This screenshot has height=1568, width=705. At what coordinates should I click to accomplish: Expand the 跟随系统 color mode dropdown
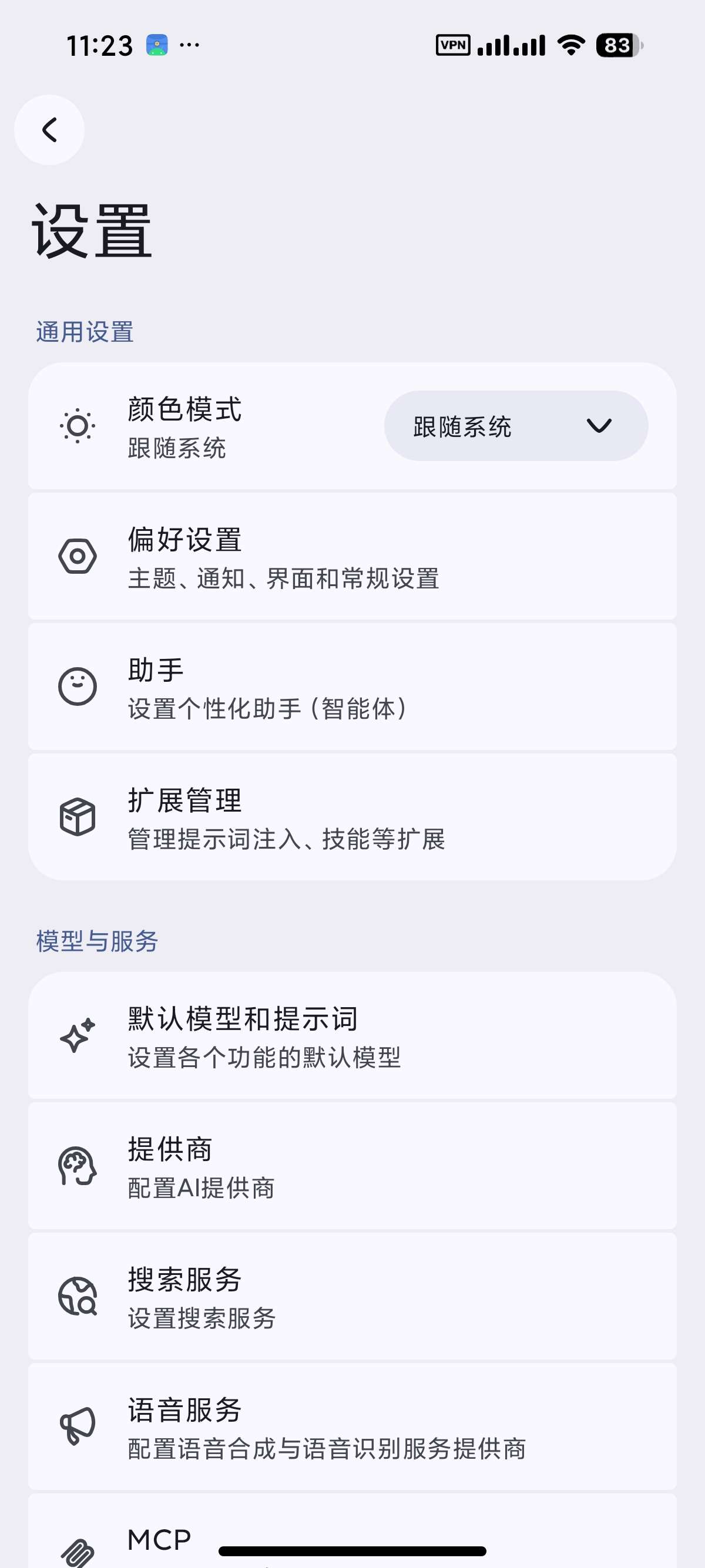click(x=516, y=426)
